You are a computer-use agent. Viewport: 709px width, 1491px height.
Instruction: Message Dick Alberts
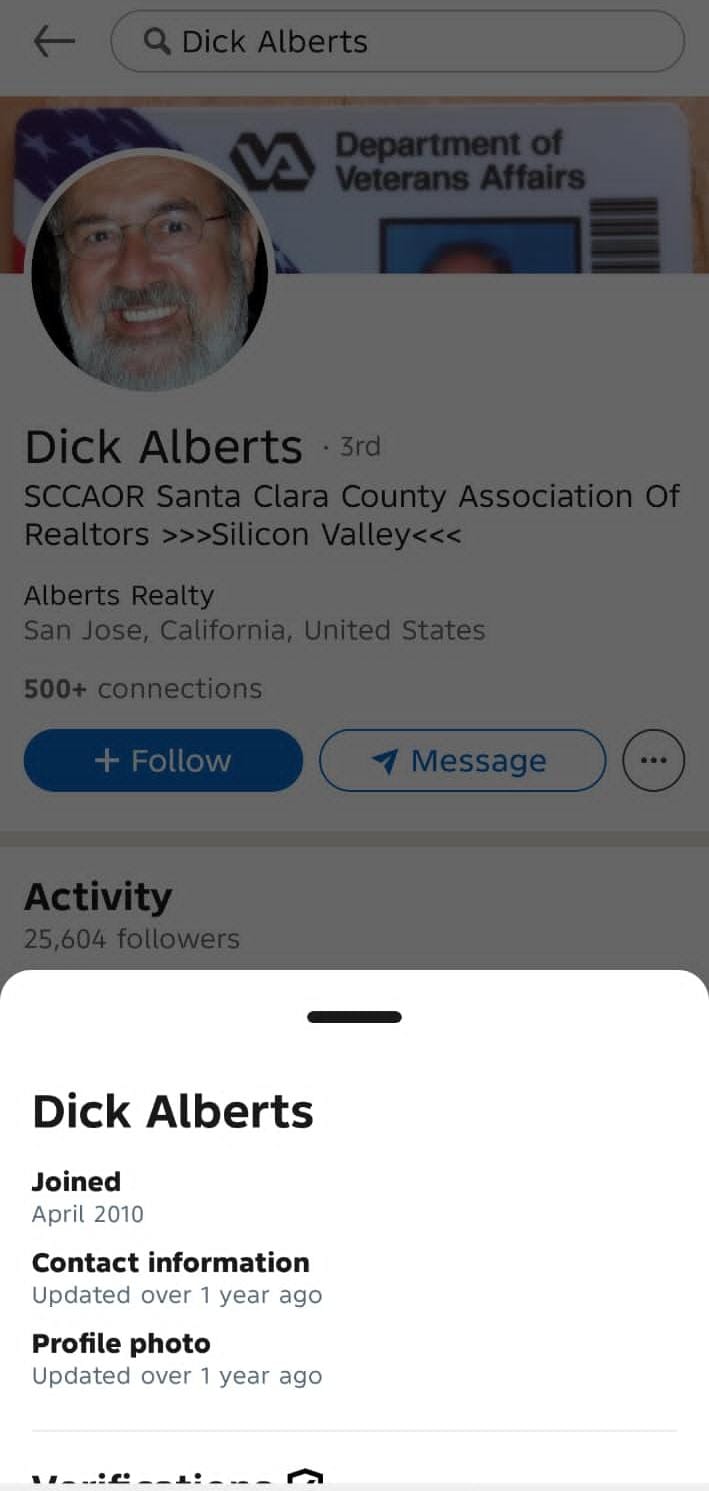[x=462, y=760]
